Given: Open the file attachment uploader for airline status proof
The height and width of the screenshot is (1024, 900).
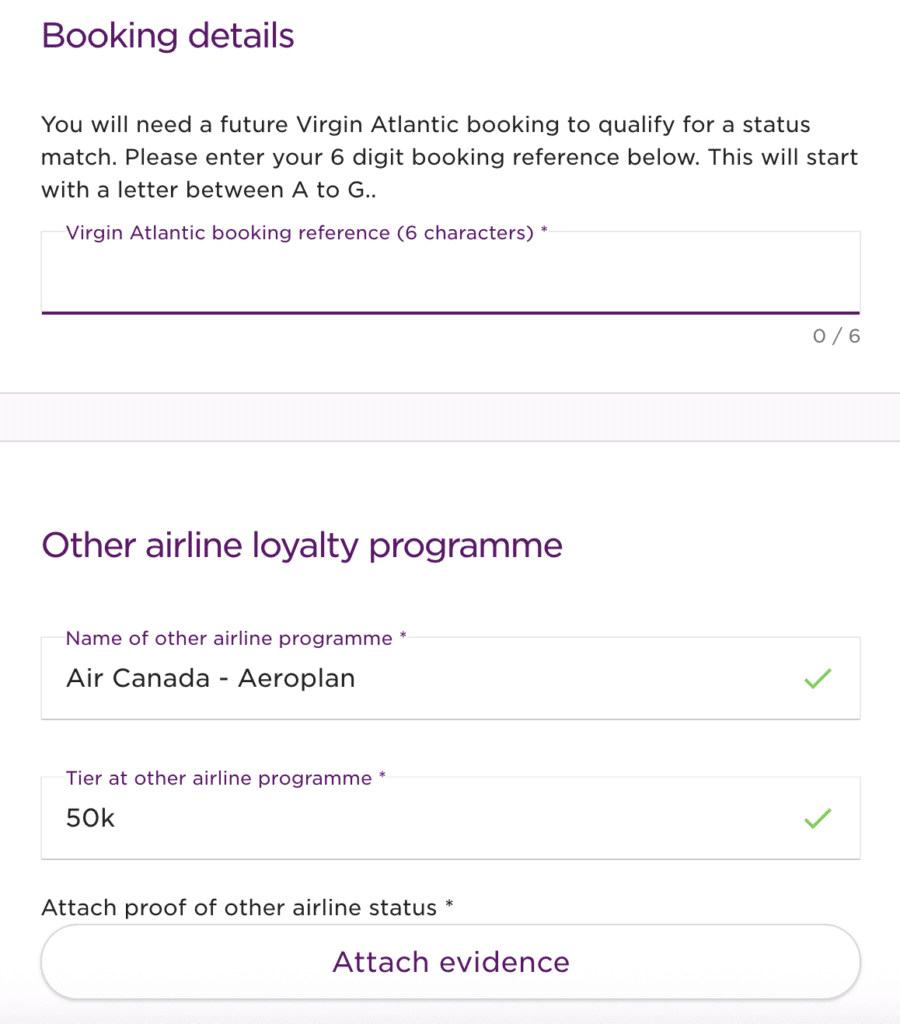Looking at the screenshot, I should tap(450, 961).
